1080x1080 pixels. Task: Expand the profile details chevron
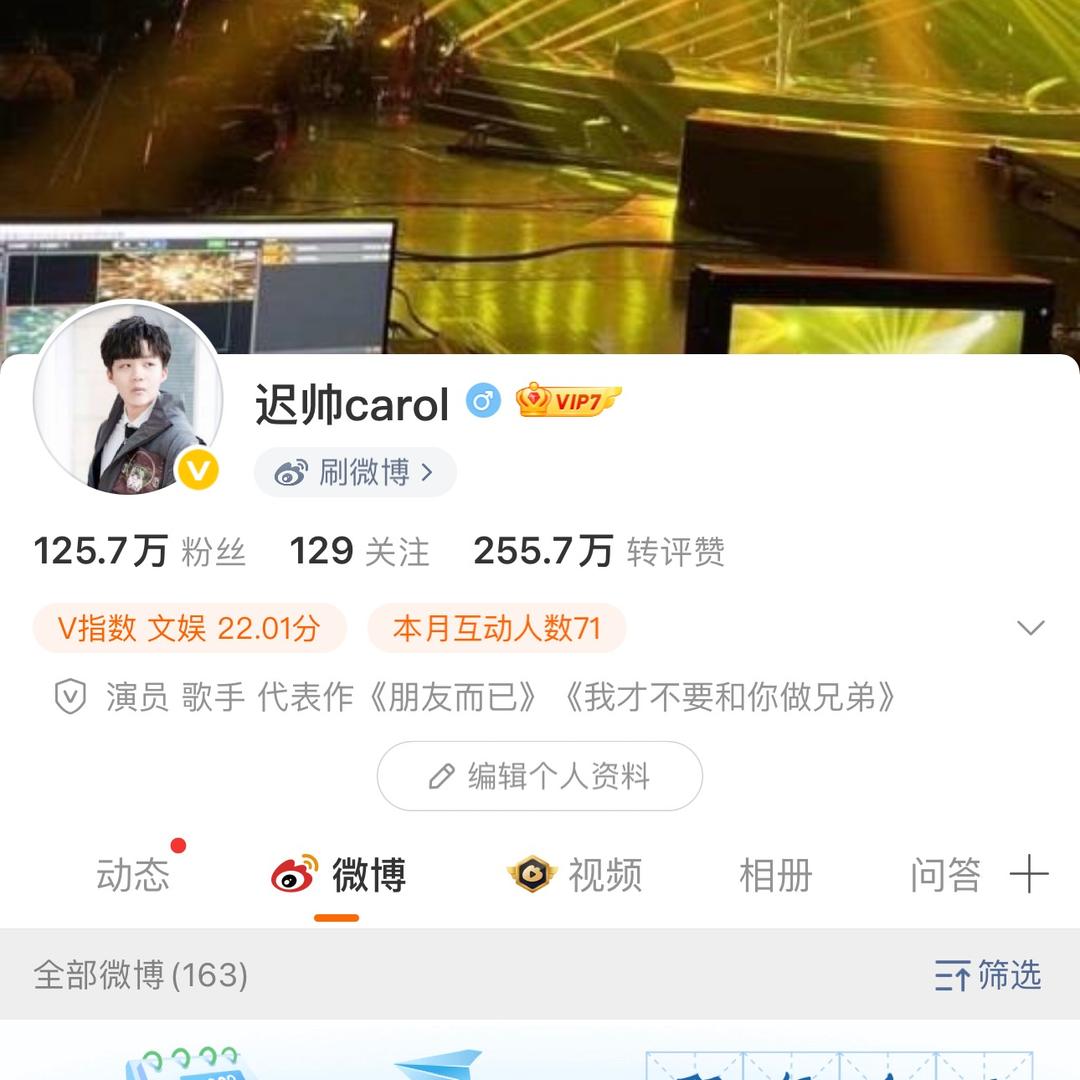(1030, 628)
